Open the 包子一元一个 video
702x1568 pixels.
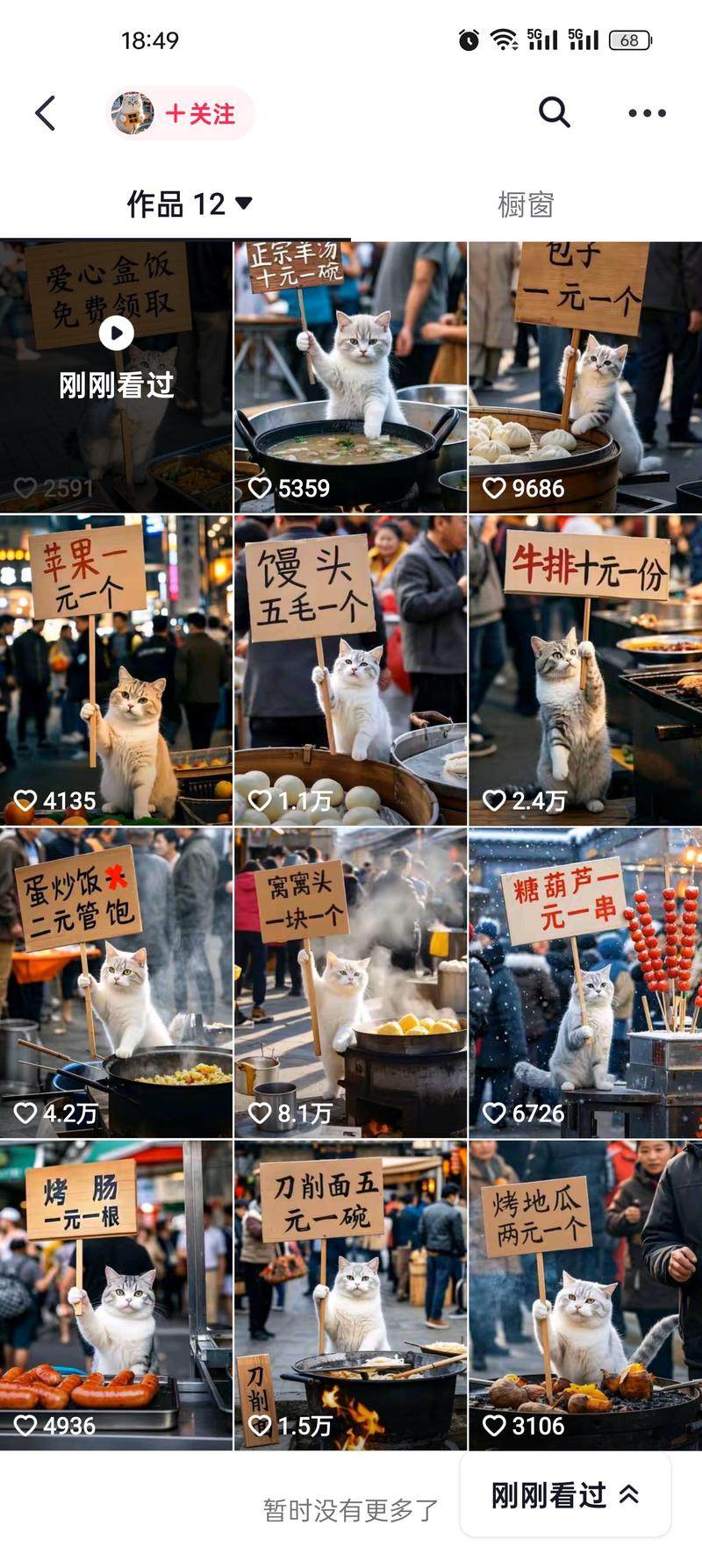point(585,377)
